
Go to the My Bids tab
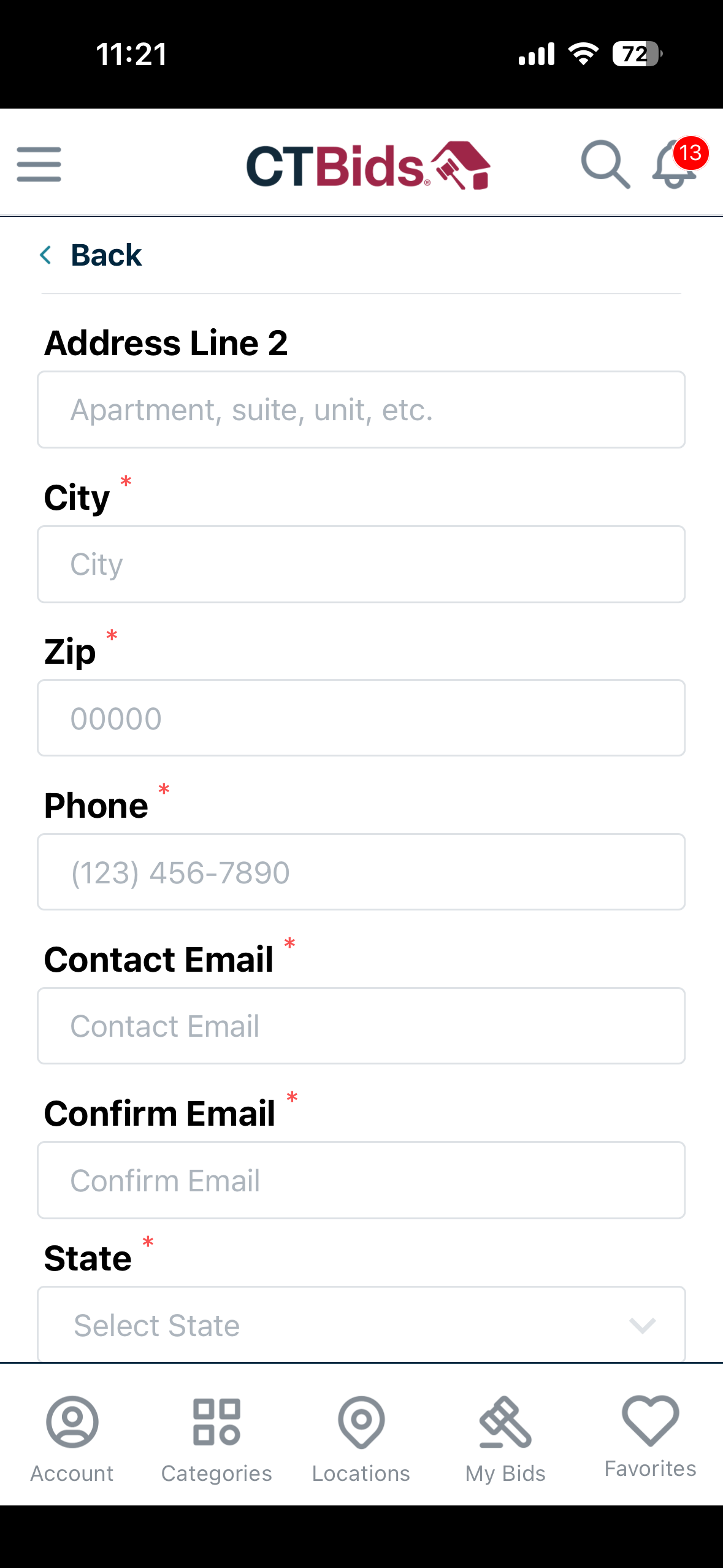(x=505, y=1438)
